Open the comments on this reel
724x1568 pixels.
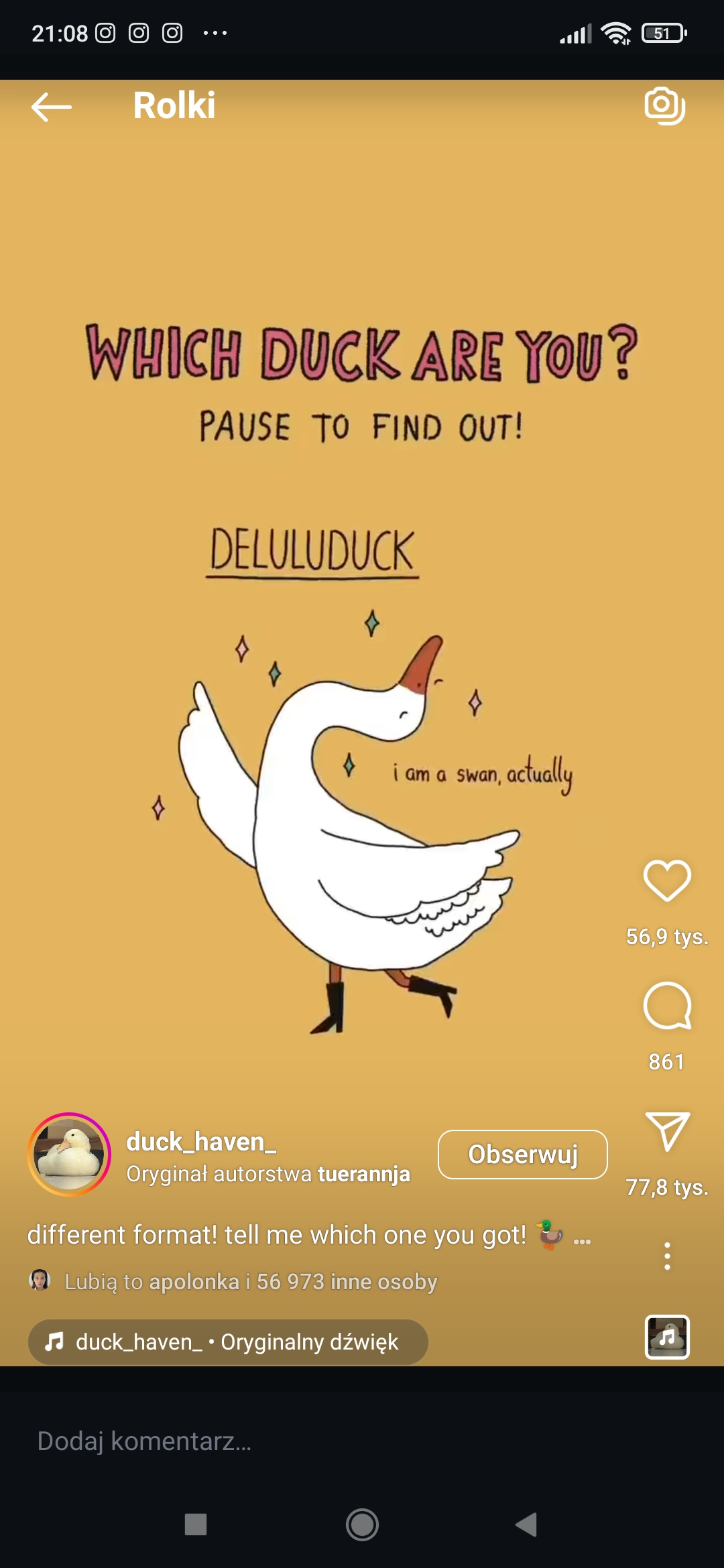(667, 1006)
